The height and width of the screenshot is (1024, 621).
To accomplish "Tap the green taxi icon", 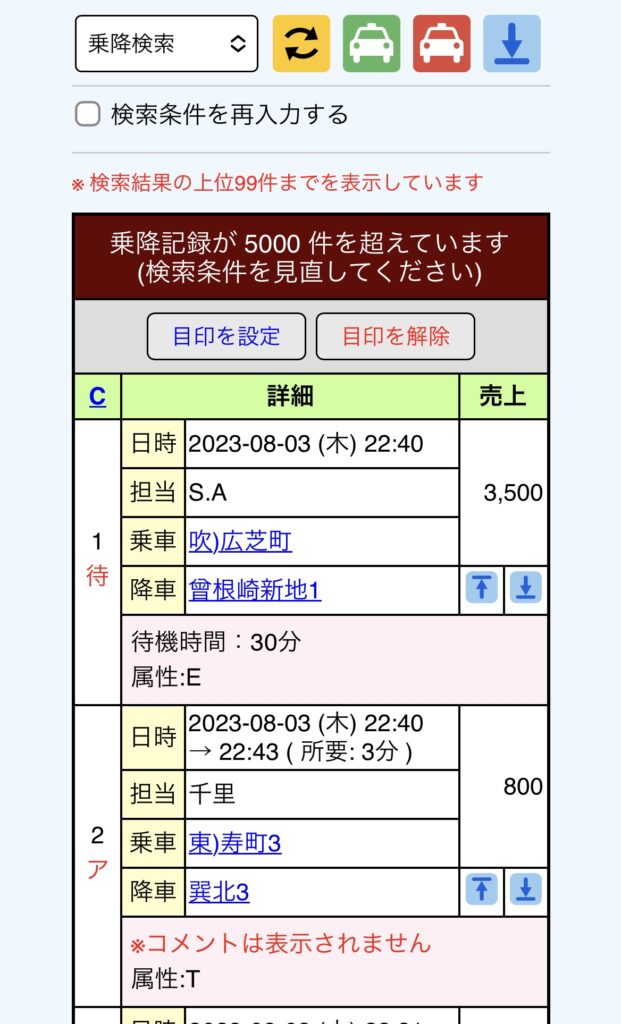I will pyautogui.click(x=372, y=44).
